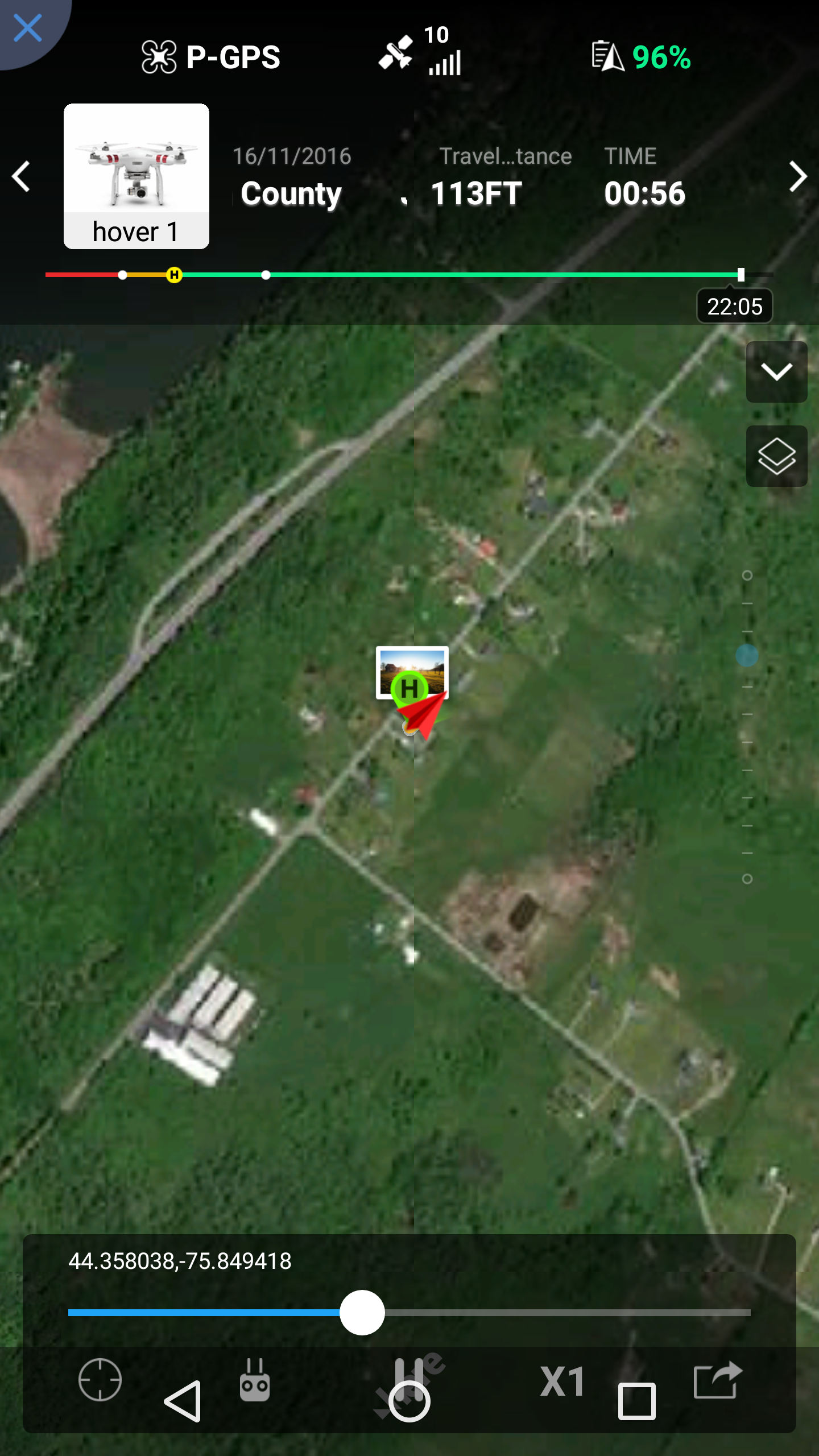Center the map with the crosshair icon
This screenshot has height=1456, width=819.
pos(100,1380)
